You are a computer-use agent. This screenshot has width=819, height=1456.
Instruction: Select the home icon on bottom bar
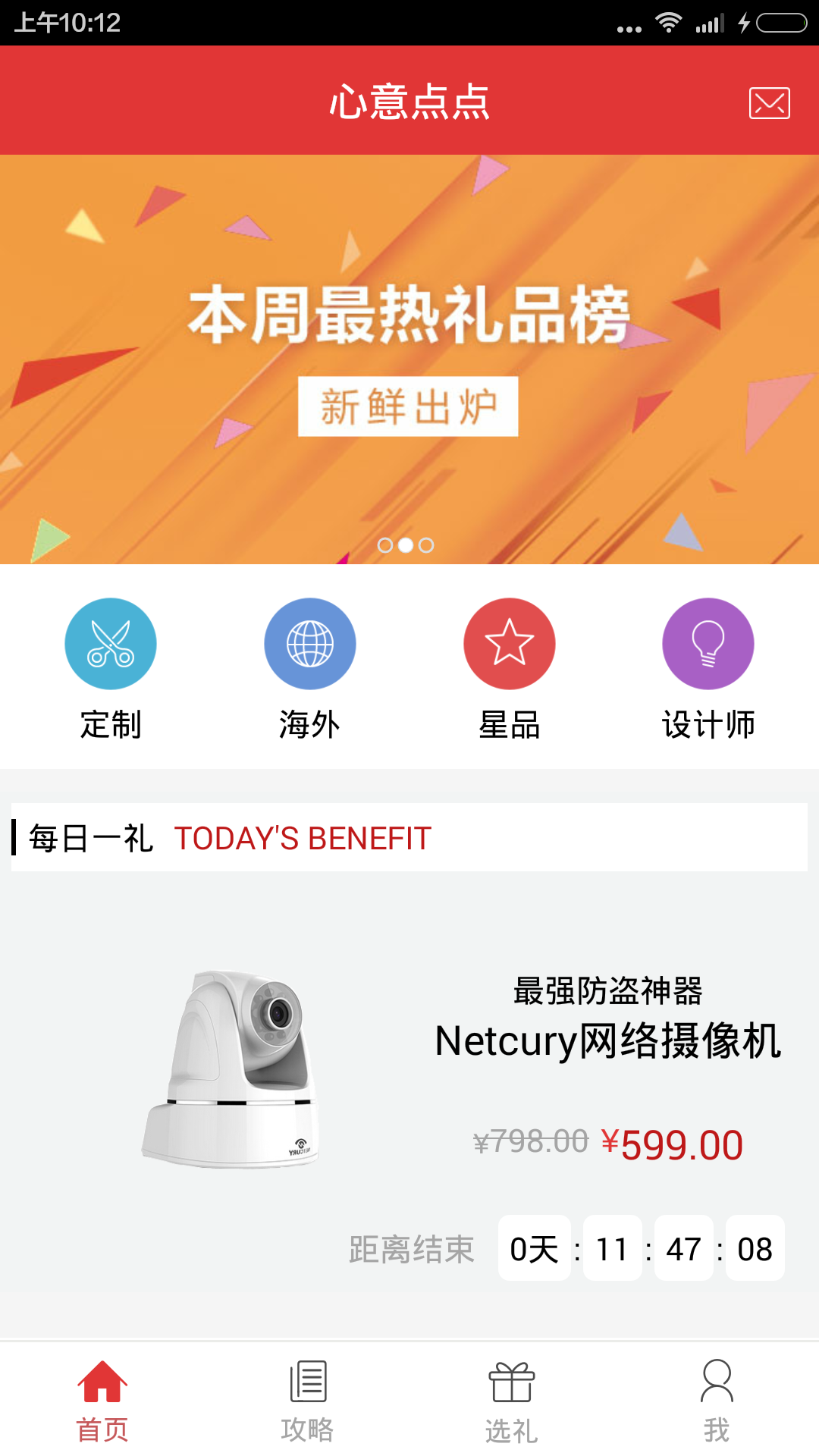coord(102,1395)
